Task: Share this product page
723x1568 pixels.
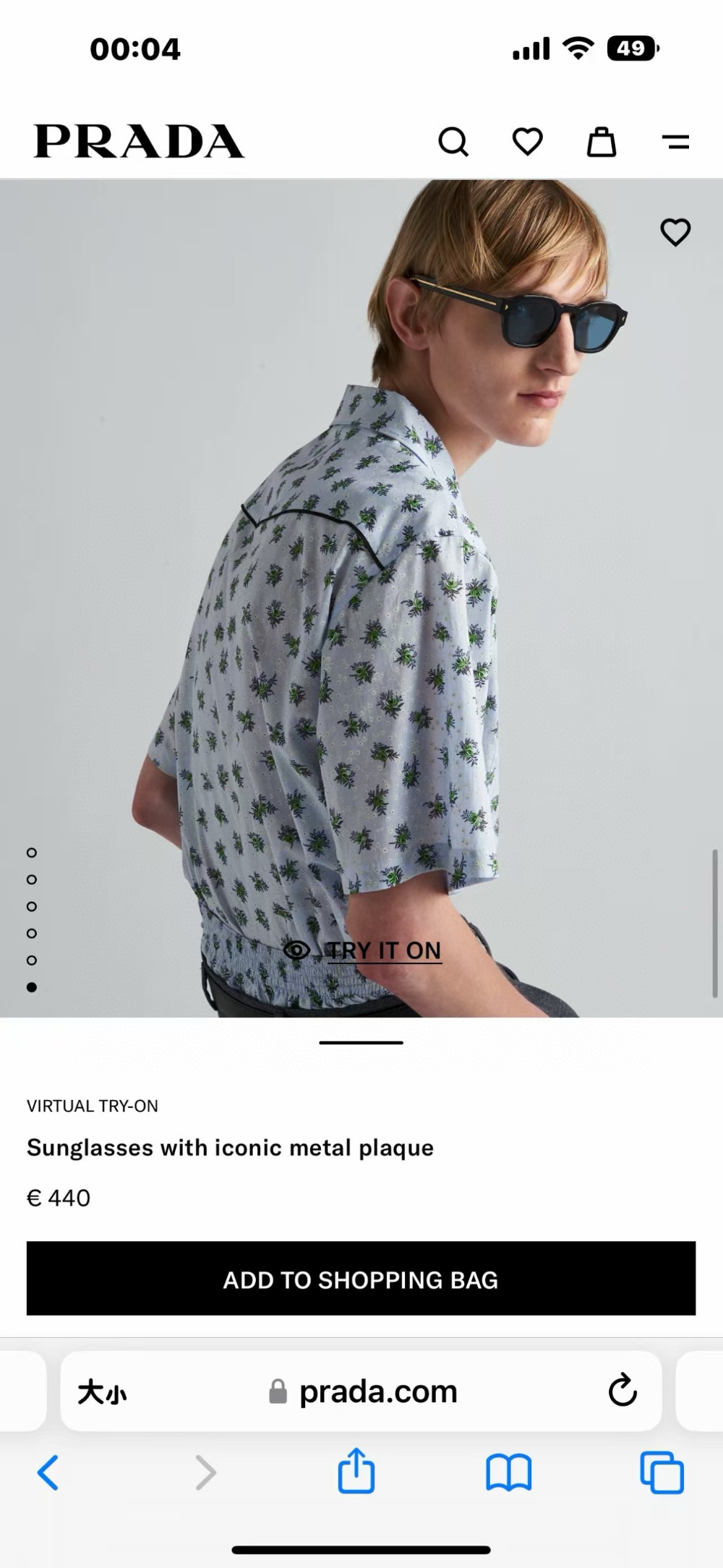Action: tap(356, 1472)
